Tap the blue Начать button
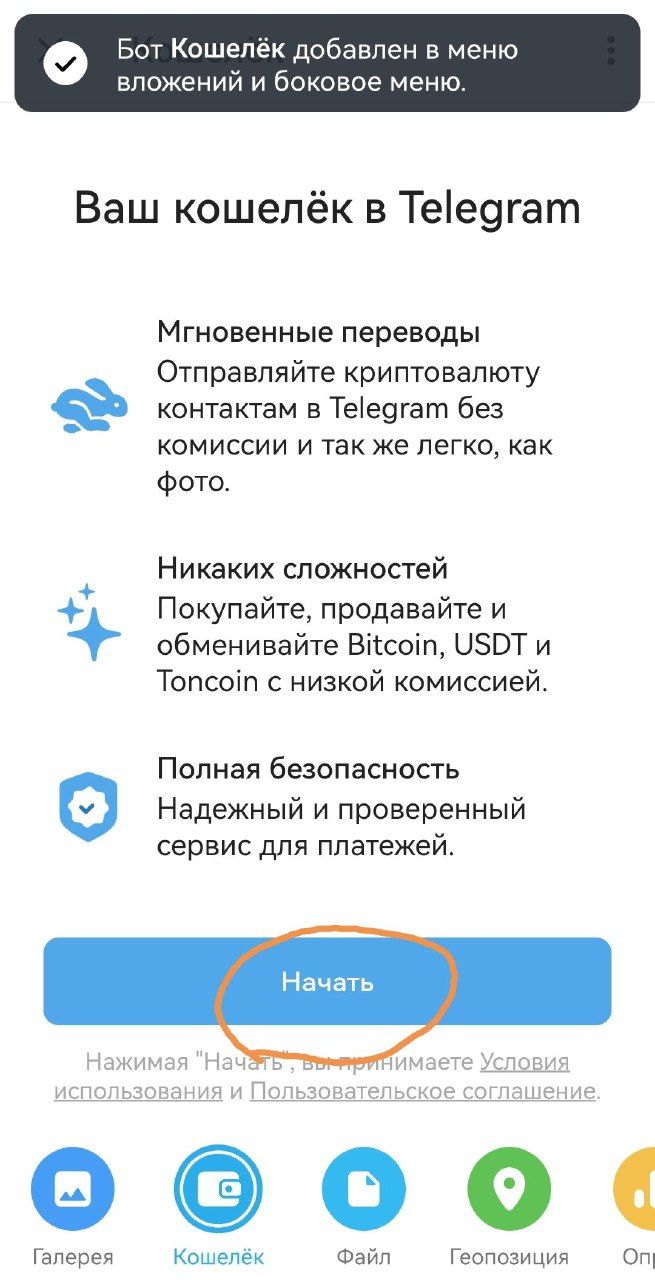The width and height of the screenshot is (655, 1280). (x=327, y=981)
